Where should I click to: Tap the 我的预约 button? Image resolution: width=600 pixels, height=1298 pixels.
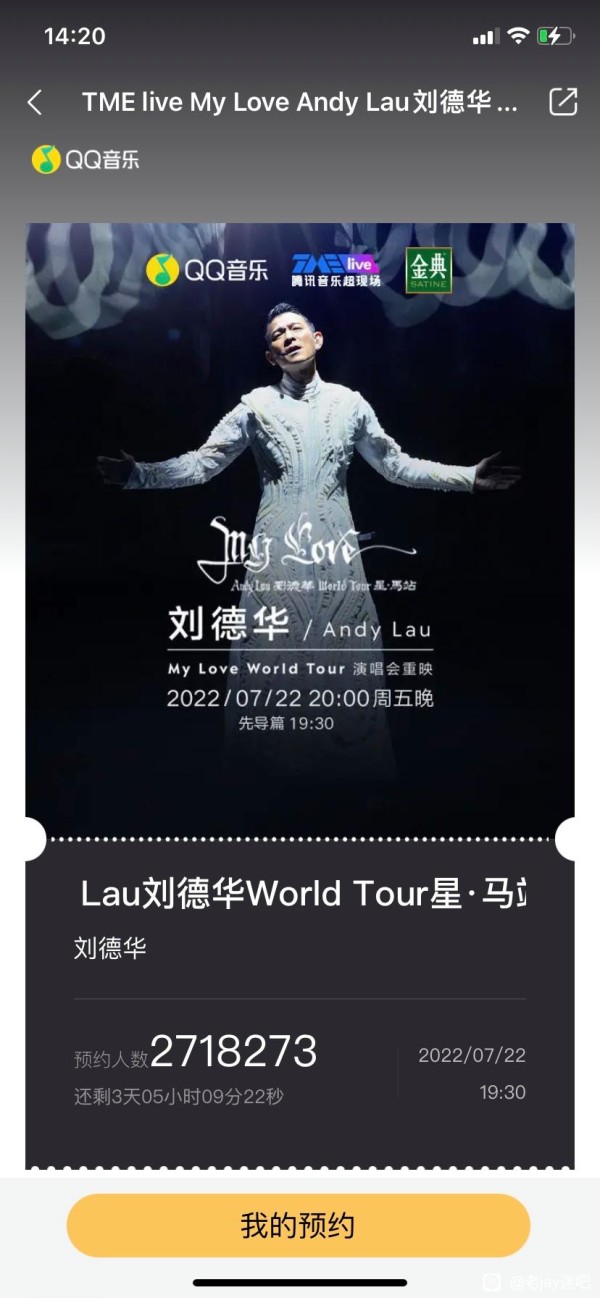click(298, 1225)
